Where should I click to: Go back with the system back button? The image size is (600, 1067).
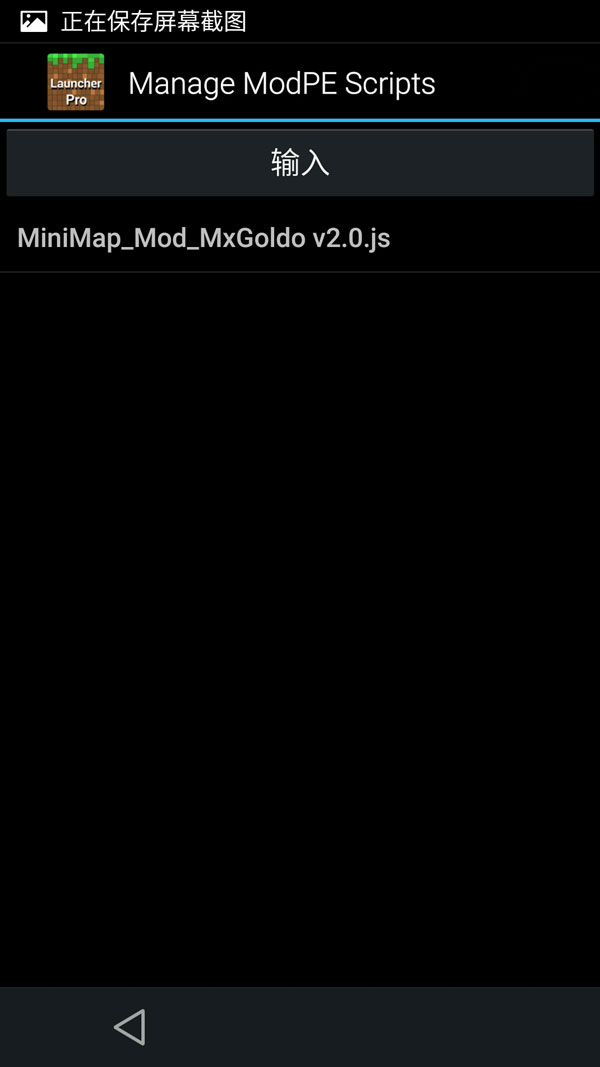(129, 1027)
